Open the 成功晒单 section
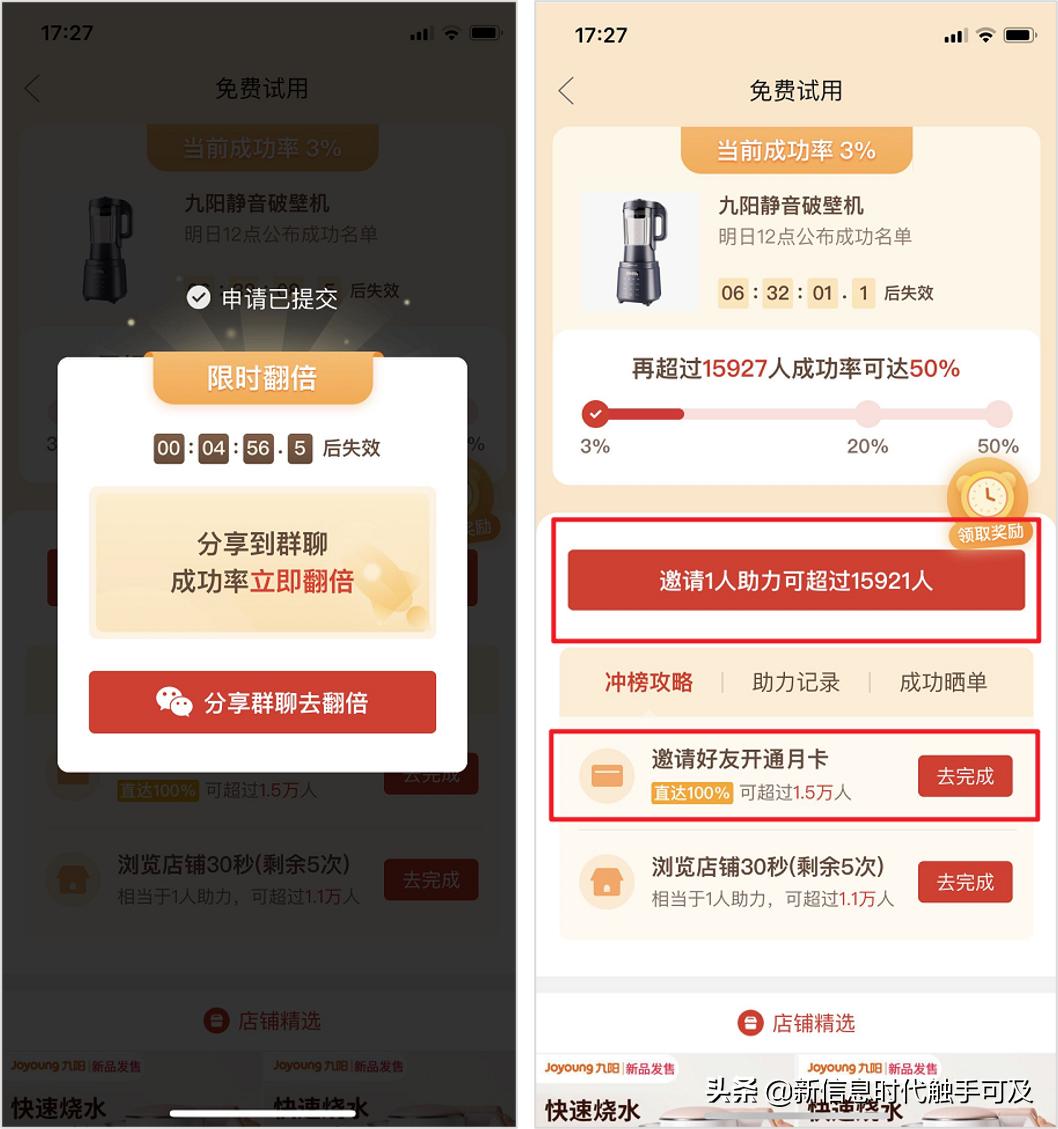1058x1129 pixels. pyautogui.click(x=943, y=683)
